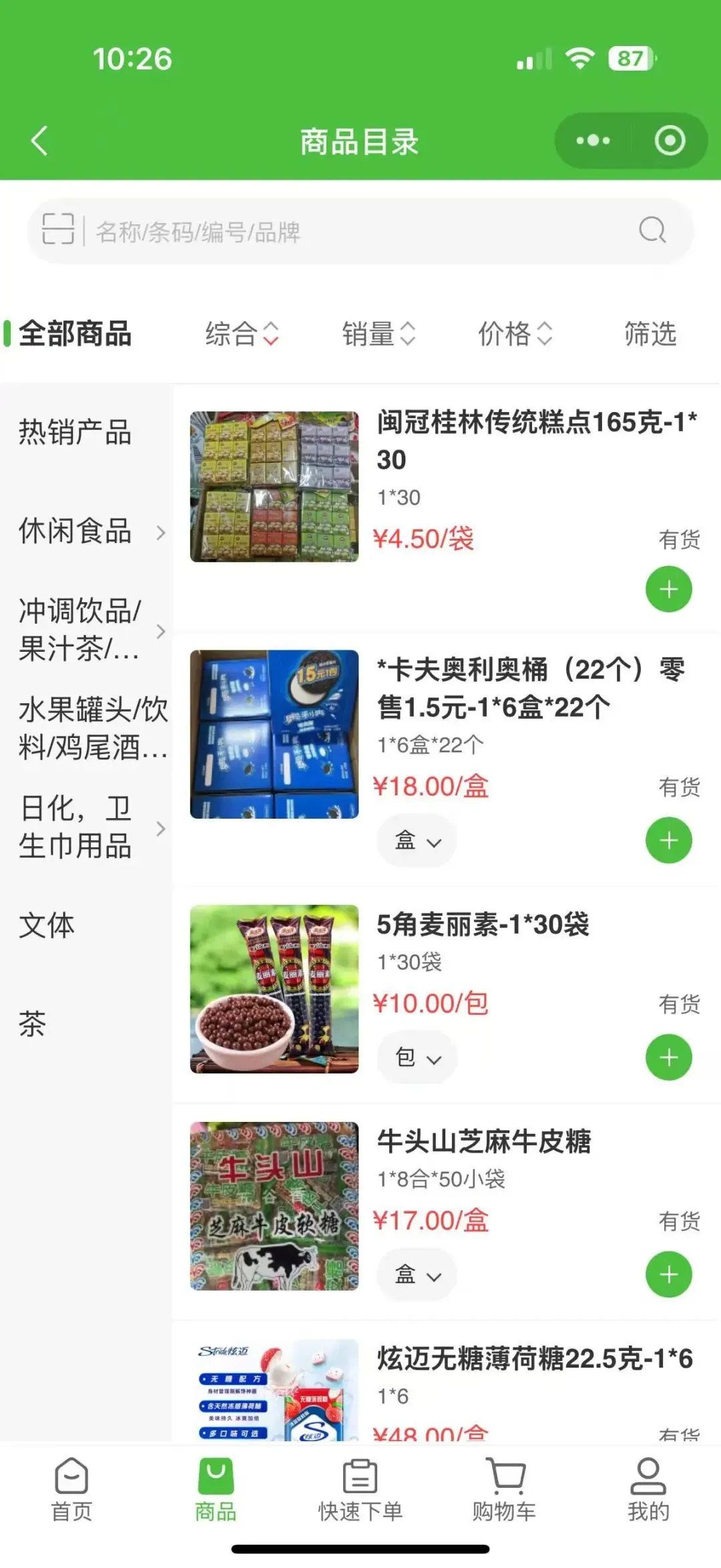The height and width of the screenshot is (1568, 721).
Task: Switch to 首页 tab
Action: point(71,1489)
